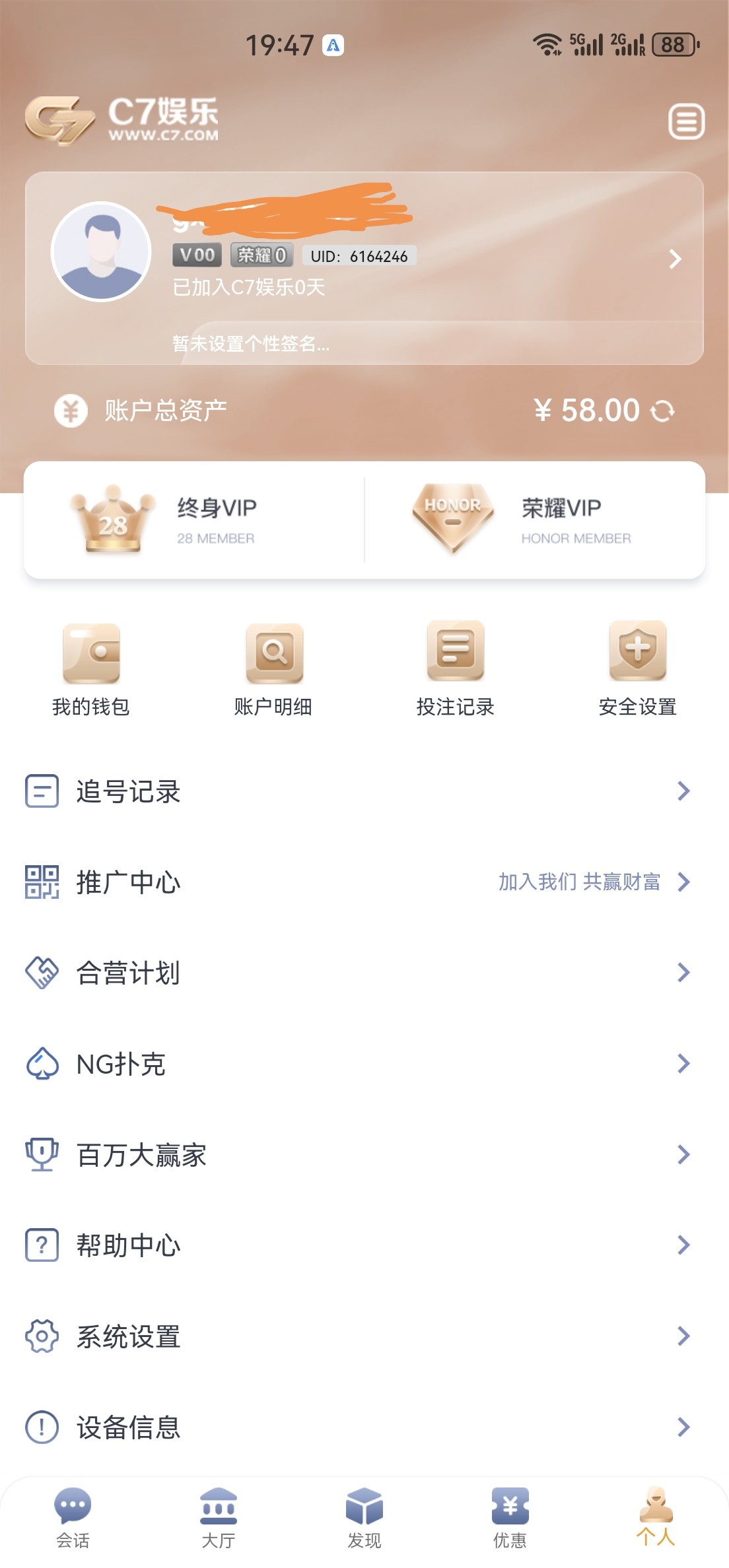Screen dimensions: 729x1568
Task: Open the 荣耀VIP membership card
Action: (x=535, y=520)
